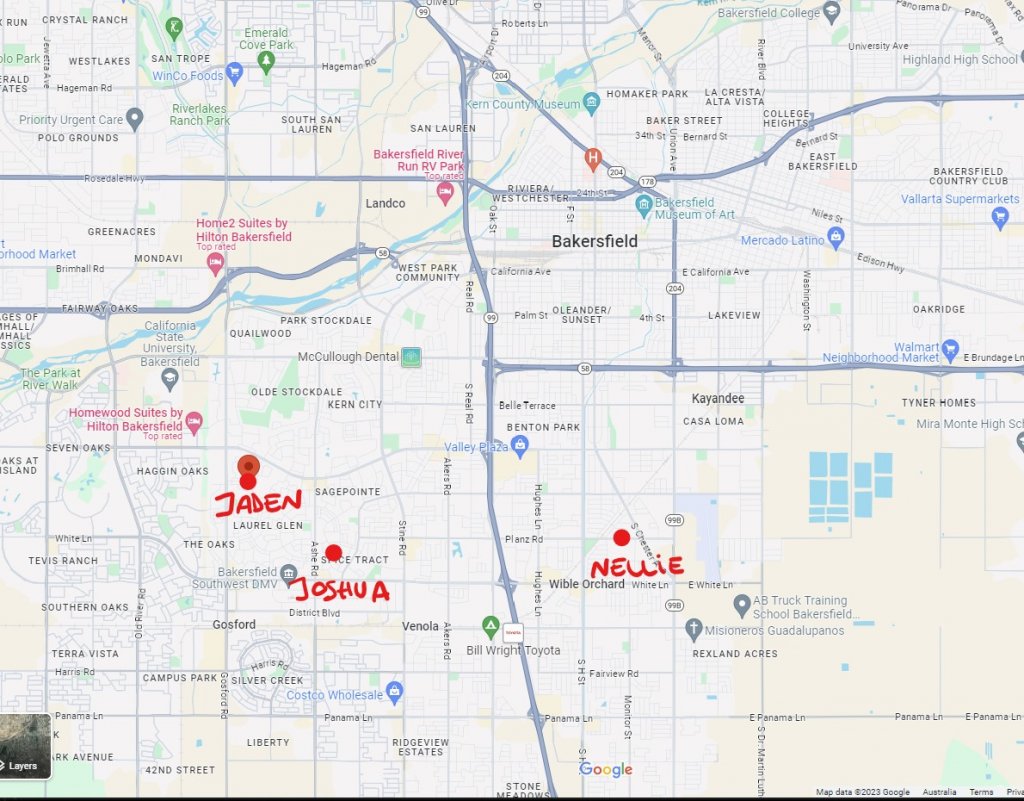Select the Bakersfield Museum of Art marker
This screenshot has height=801, width=1024.
coord(645,206)
